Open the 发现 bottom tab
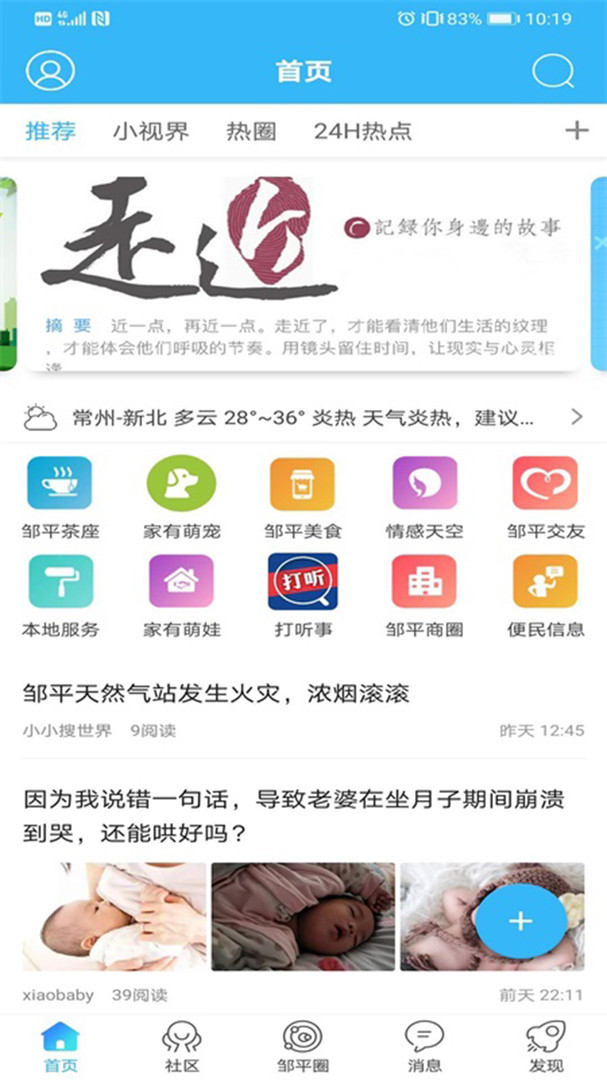The height and width of the screenshot is (1080, 607). [545, 1047]
